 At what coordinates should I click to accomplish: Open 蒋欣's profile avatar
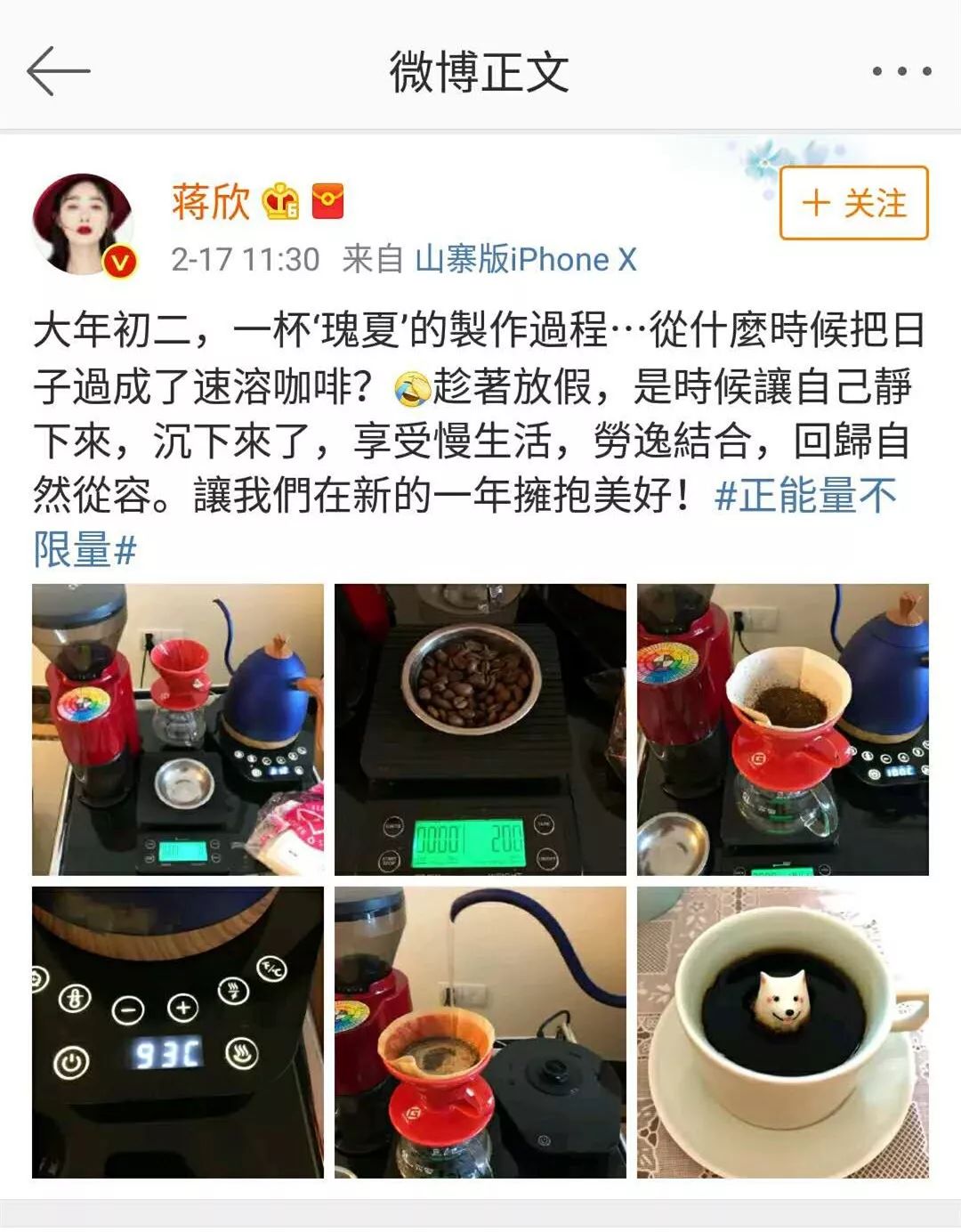click(83, 223)
